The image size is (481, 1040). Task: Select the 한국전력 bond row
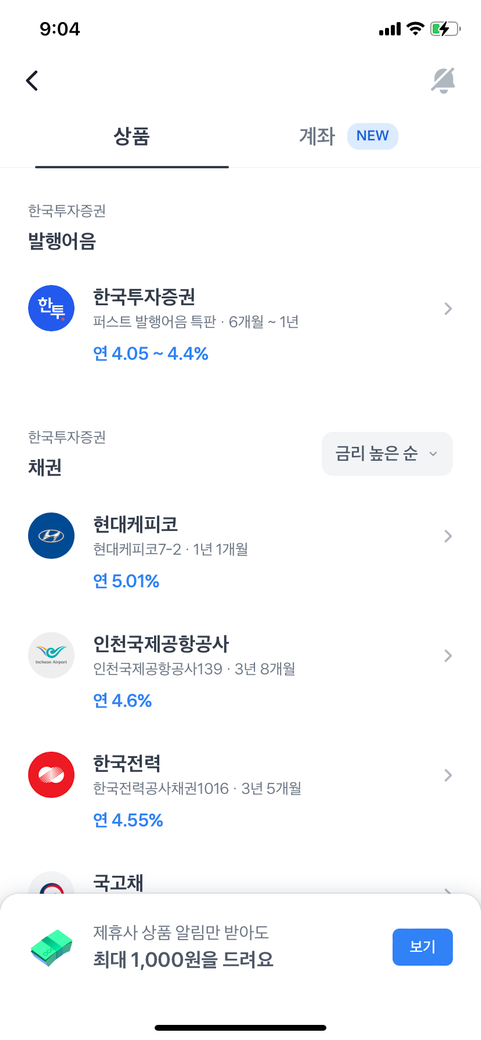pyautogui.click(x=240, y=791)
